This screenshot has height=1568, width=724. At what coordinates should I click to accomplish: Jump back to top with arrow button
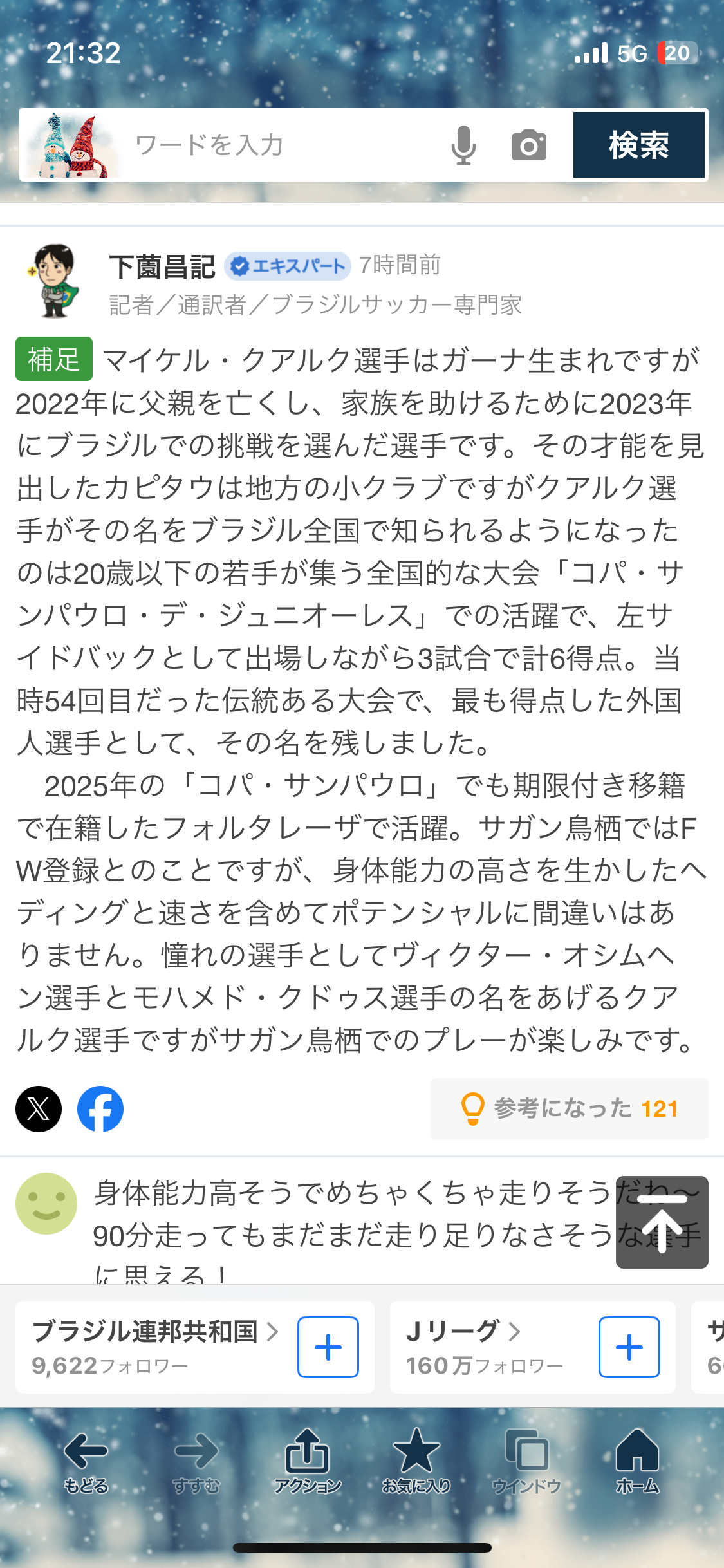[662, 1222]
